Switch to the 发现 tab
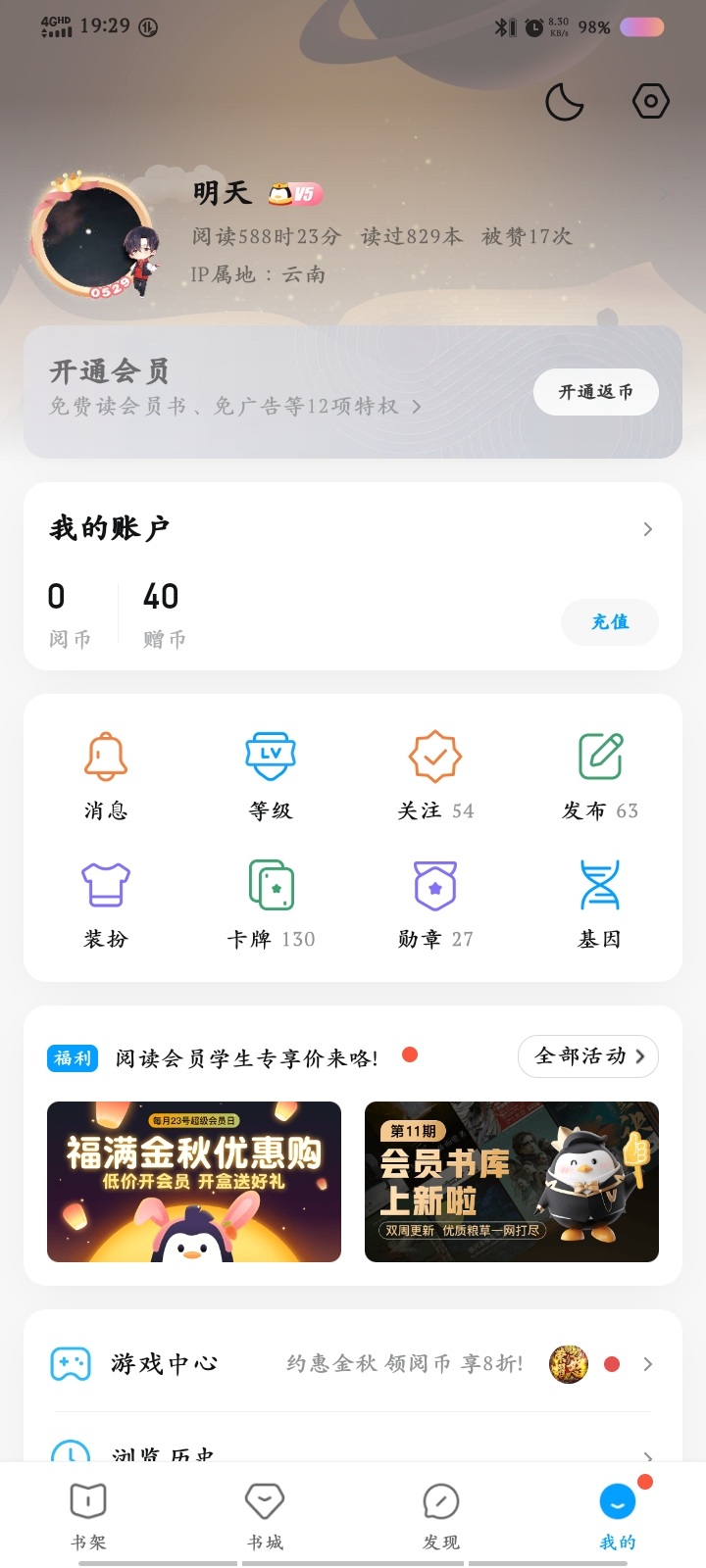This screenshot has height=1568, width=706. click(441, 1515)
